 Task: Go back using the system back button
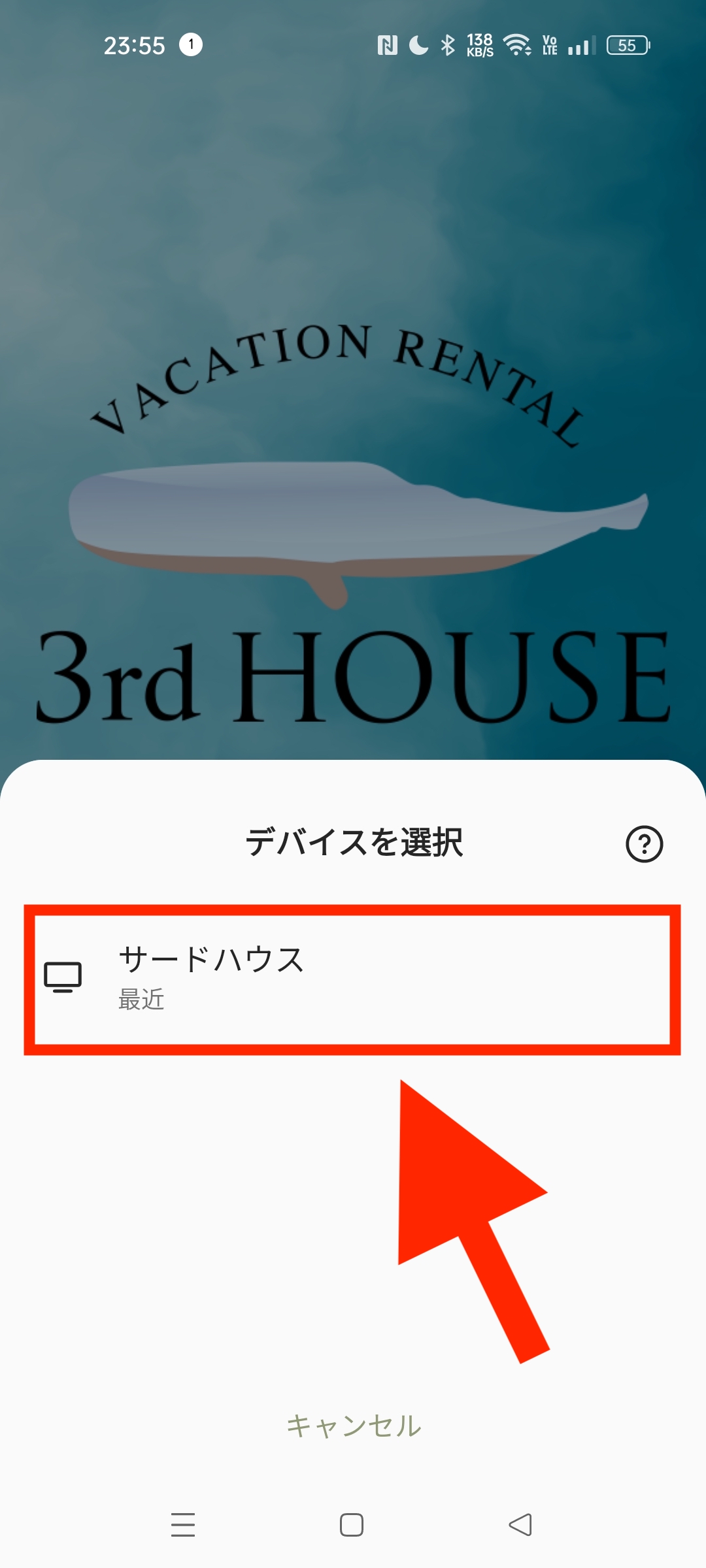[520, 1525]
